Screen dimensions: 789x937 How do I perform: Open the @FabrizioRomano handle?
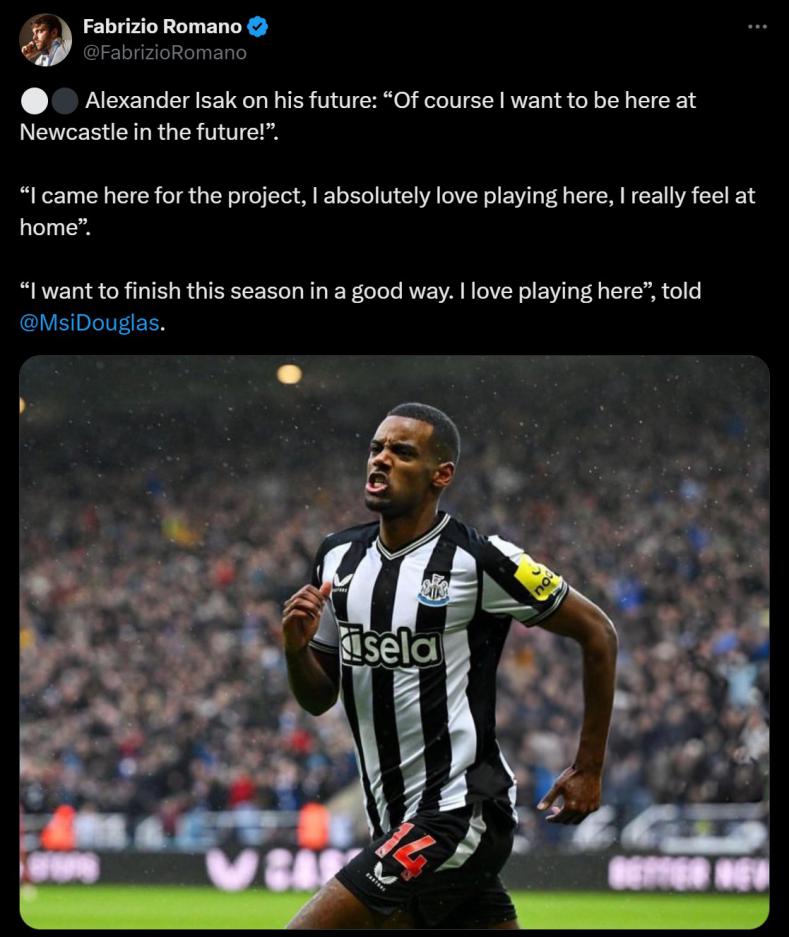pos(164,52)
